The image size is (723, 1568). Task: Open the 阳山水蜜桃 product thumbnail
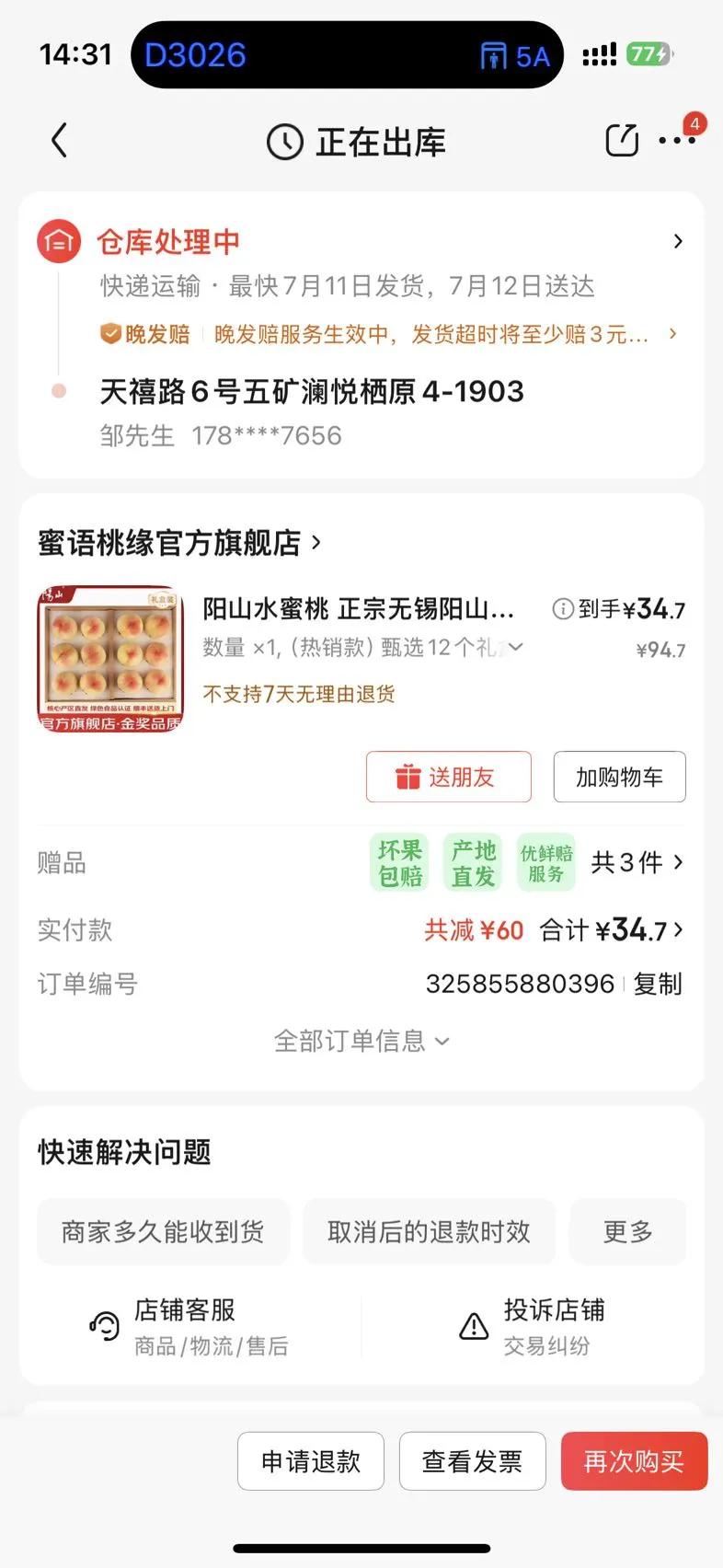(x=110, y=659)
